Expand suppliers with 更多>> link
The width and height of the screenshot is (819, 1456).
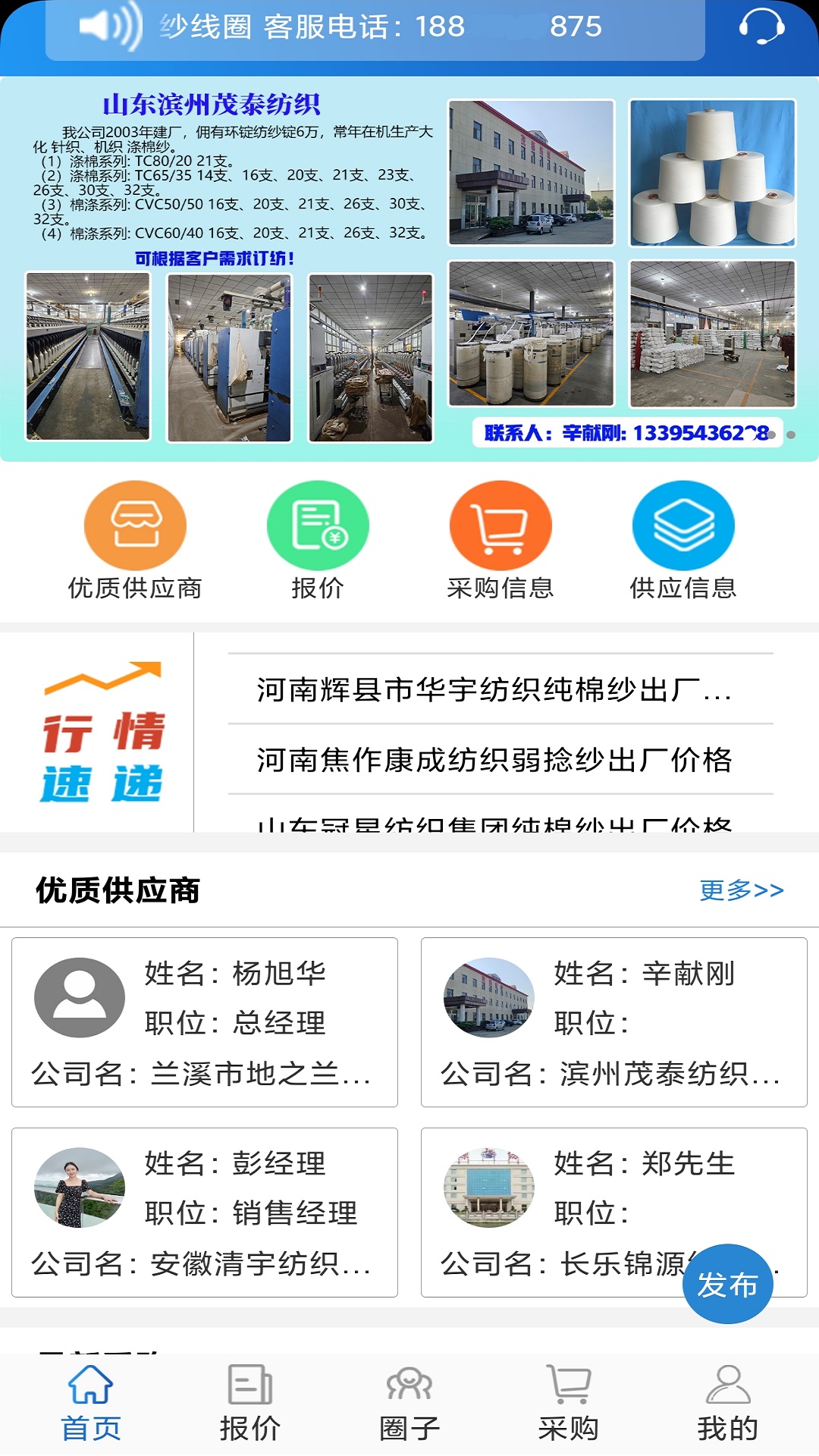tap(740, 892)
